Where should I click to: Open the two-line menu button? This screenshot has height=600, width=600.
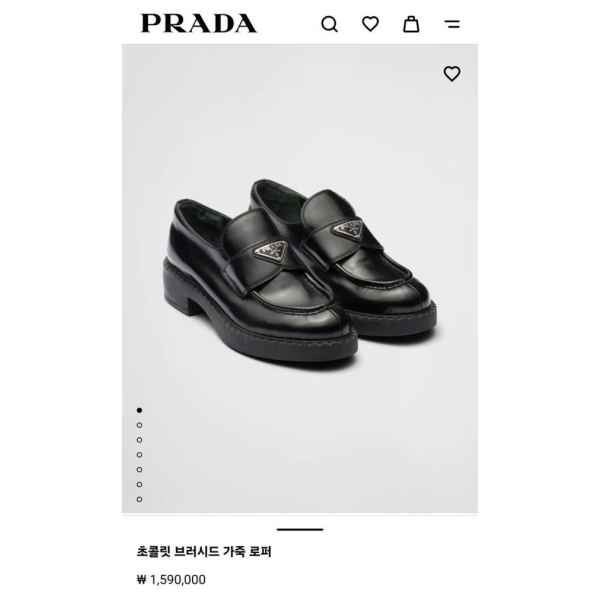pyautogui.click(x=453, y=24)
